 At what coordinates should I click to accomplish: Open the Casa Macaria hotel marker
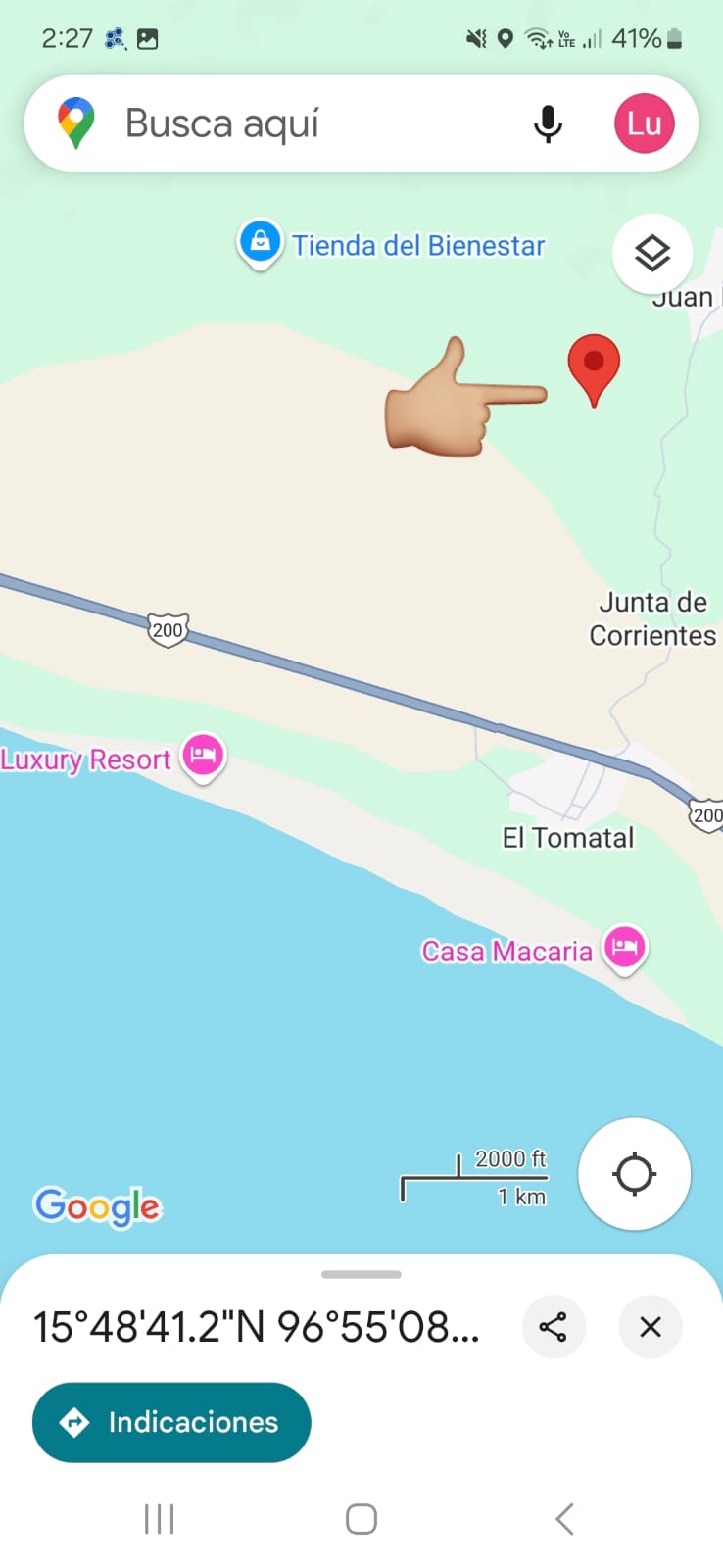pyautogui.click(x=624, y=948)
